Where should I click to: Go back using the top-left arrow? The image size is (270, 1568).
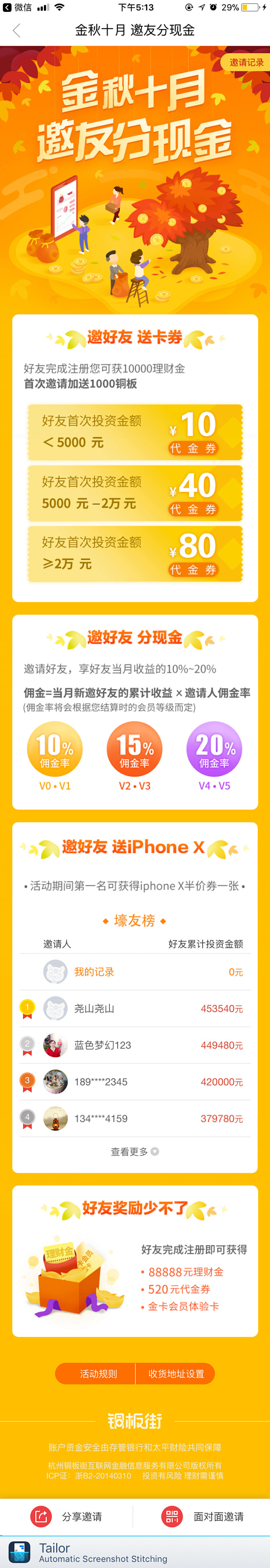point(16,30)
